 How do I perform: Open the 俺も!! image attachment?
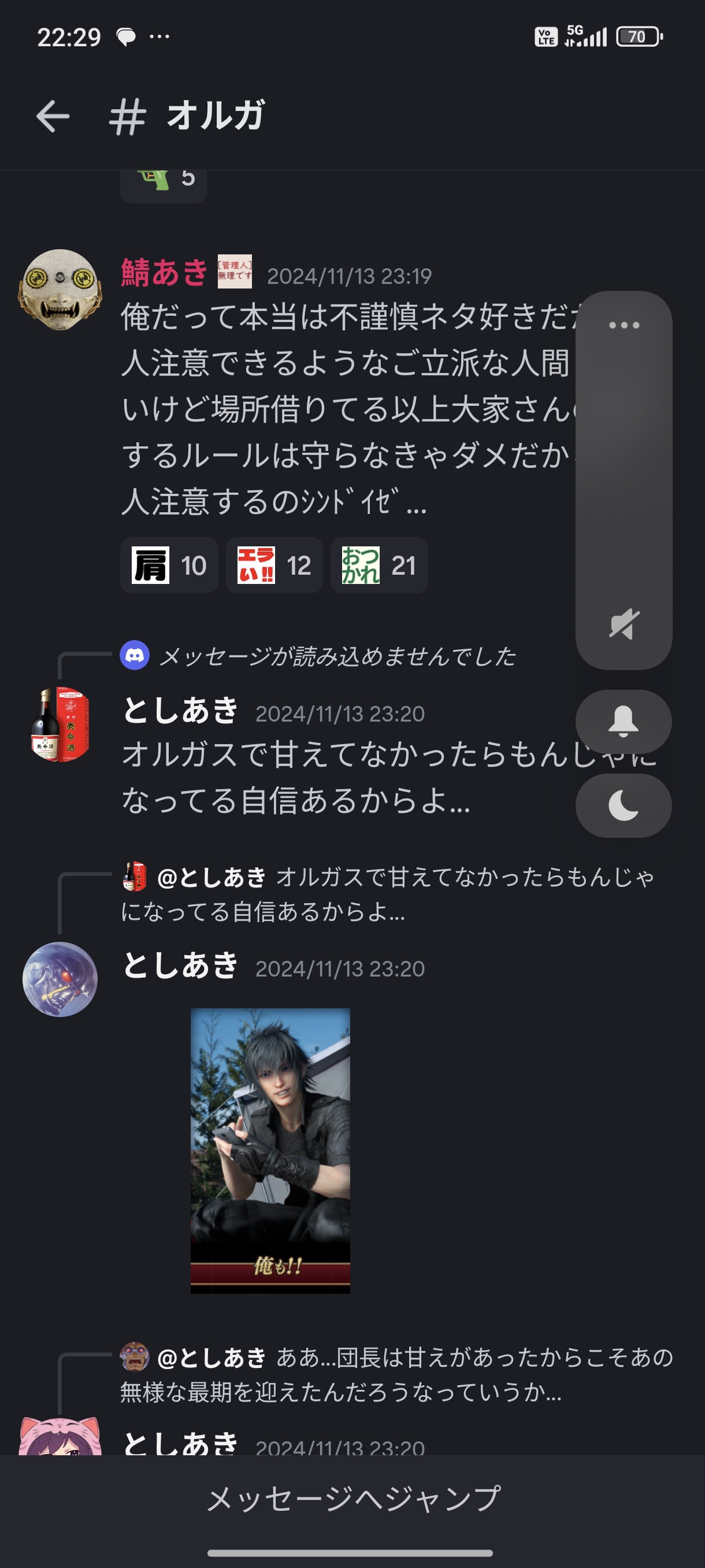pyautogui.click(x=270, y=1151)
